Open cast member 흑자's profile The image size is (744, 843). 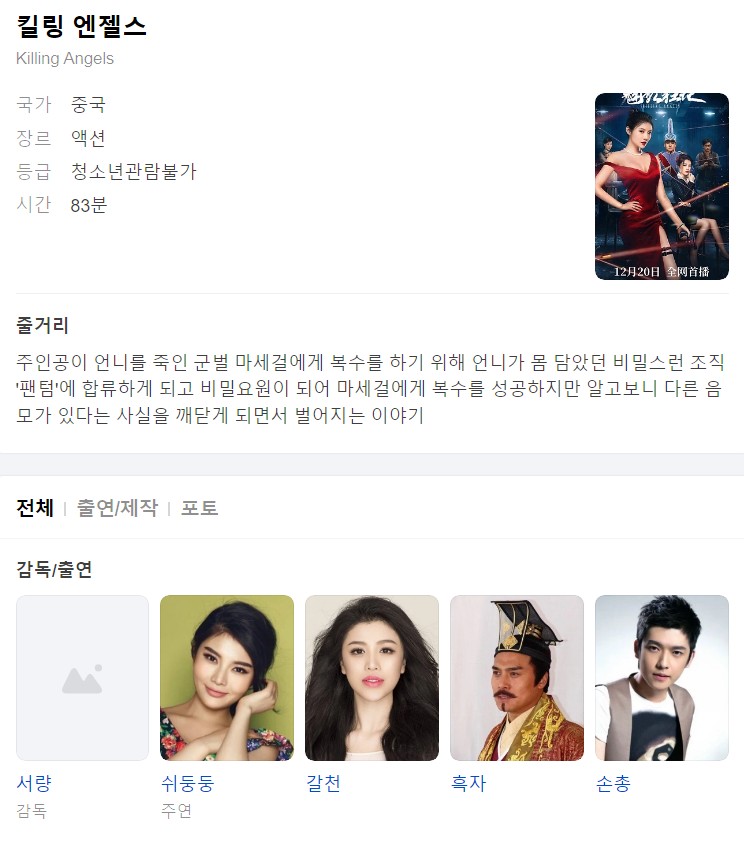(x=517, y=678)
